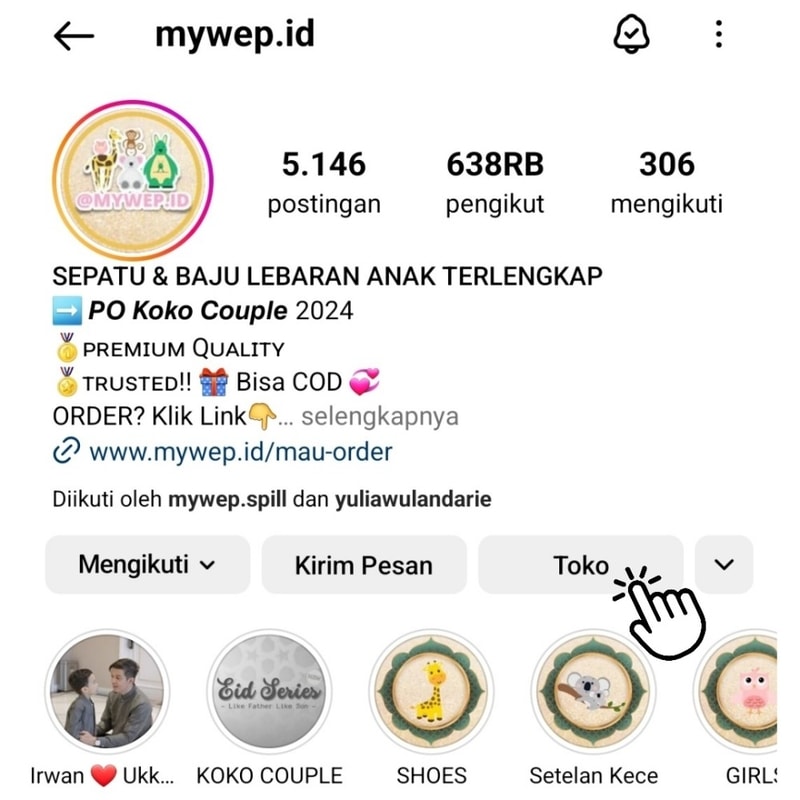Tap Kirim Pesan to message
Viewport: 800px width, 800px height.
pos(364,565)
